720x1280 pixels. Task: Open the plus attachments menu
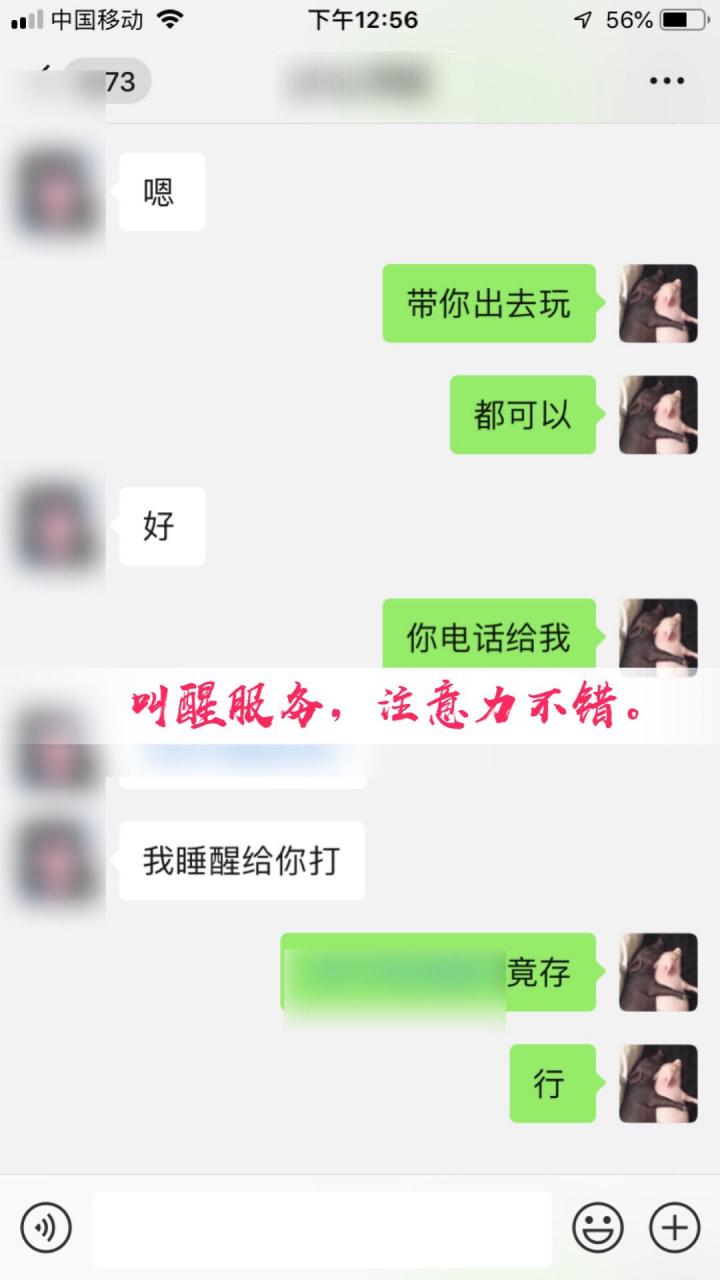674,1227
